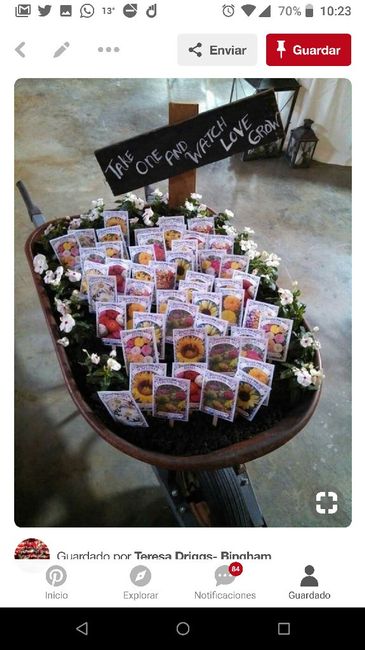The image size is (365, 650).
Task: Select the Guardado tab
Action: [x=309, y=582]
